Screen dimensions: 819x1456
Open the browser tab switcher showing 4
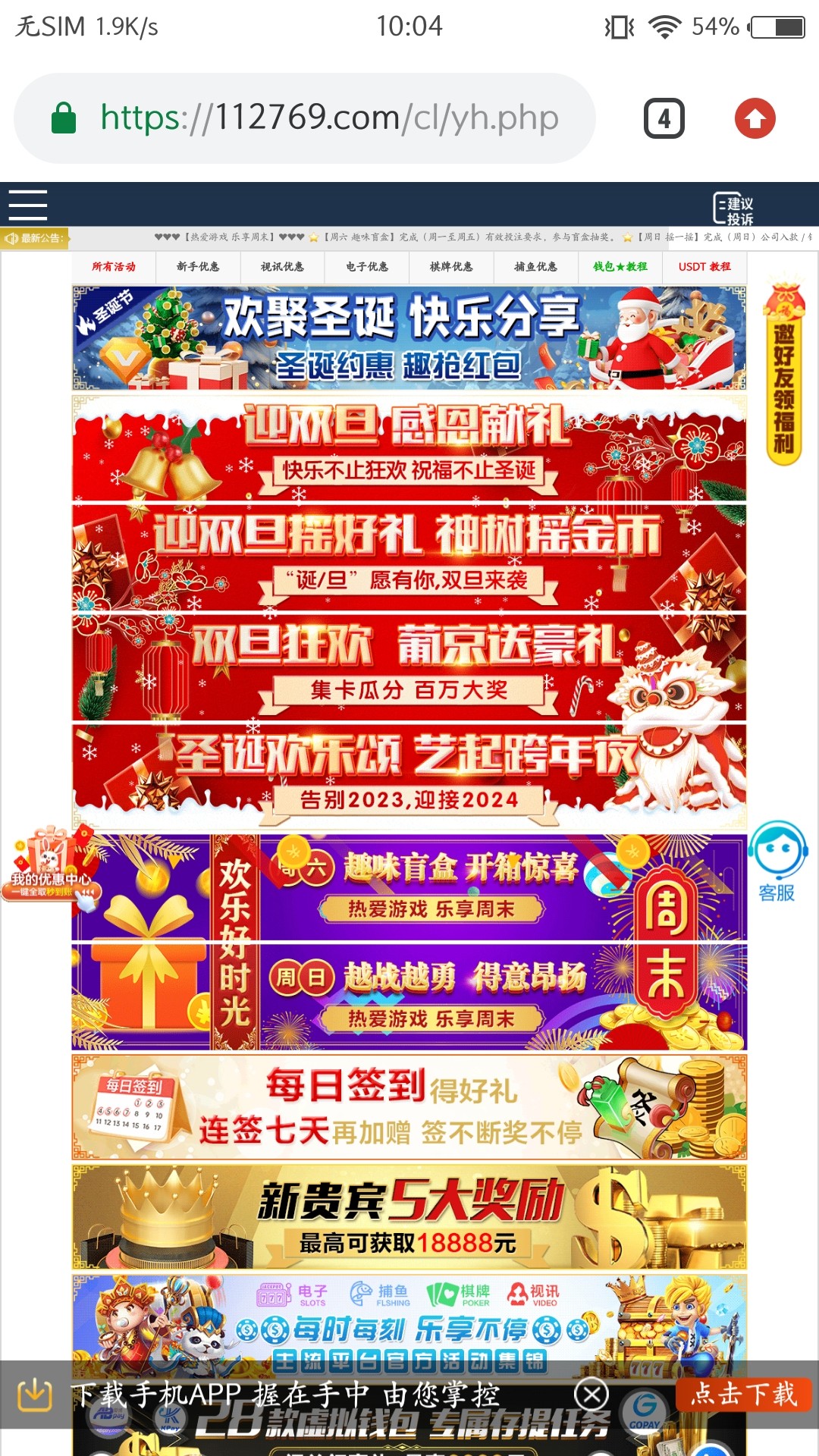pos(664,118)
